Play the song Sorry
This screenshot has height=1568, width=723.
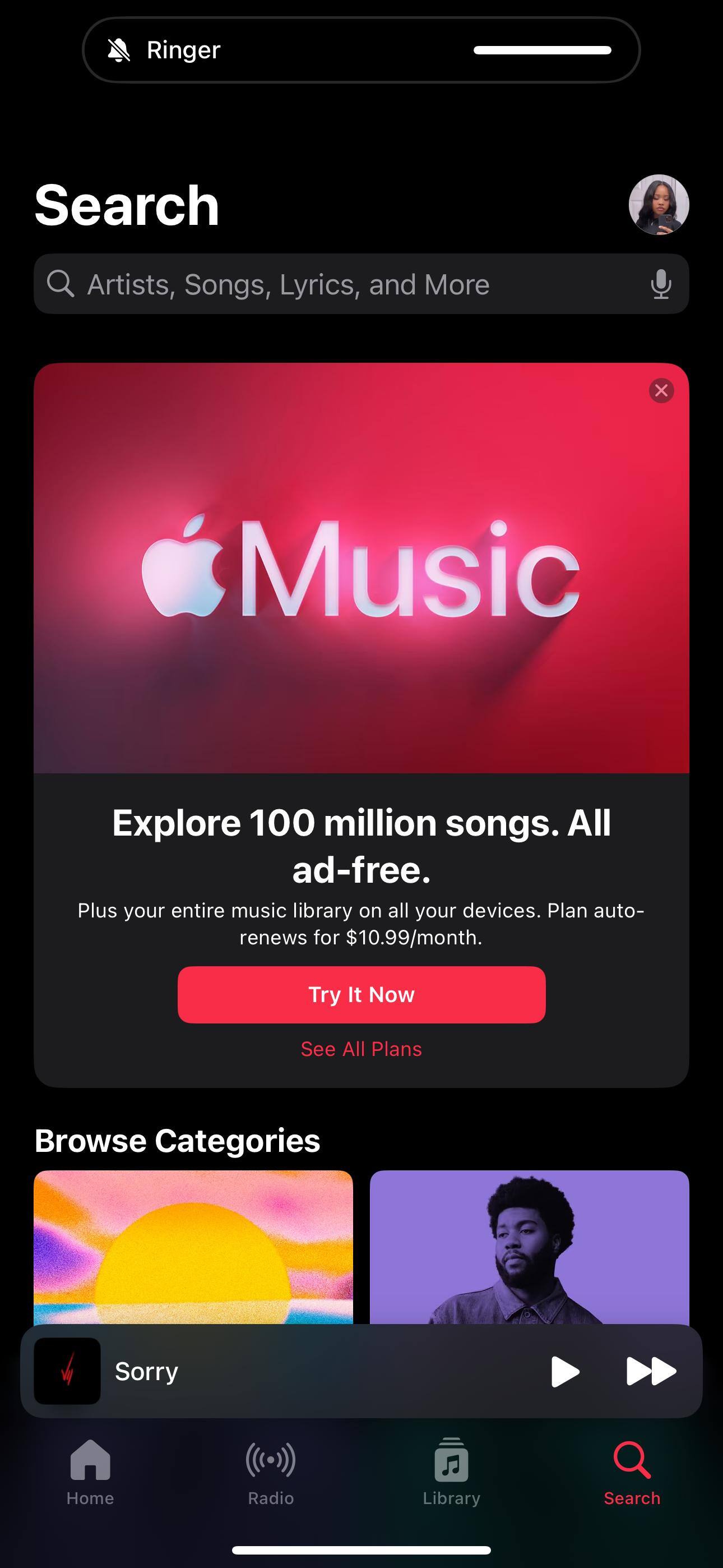pyautogui.click(x=565, y=1371)
